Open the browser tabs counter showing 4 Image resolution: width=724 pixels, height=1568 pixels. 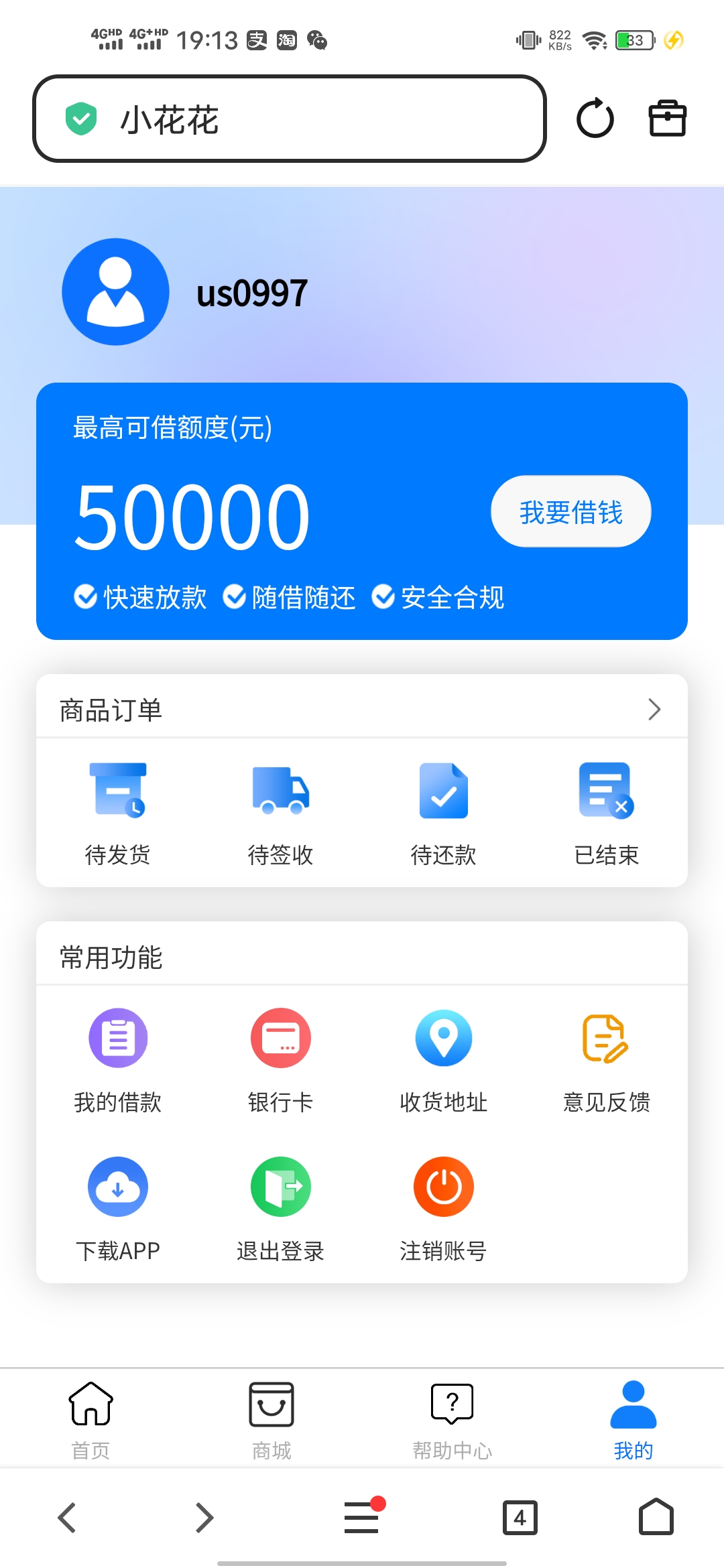pyautogui.click(x=520, y=1518)
